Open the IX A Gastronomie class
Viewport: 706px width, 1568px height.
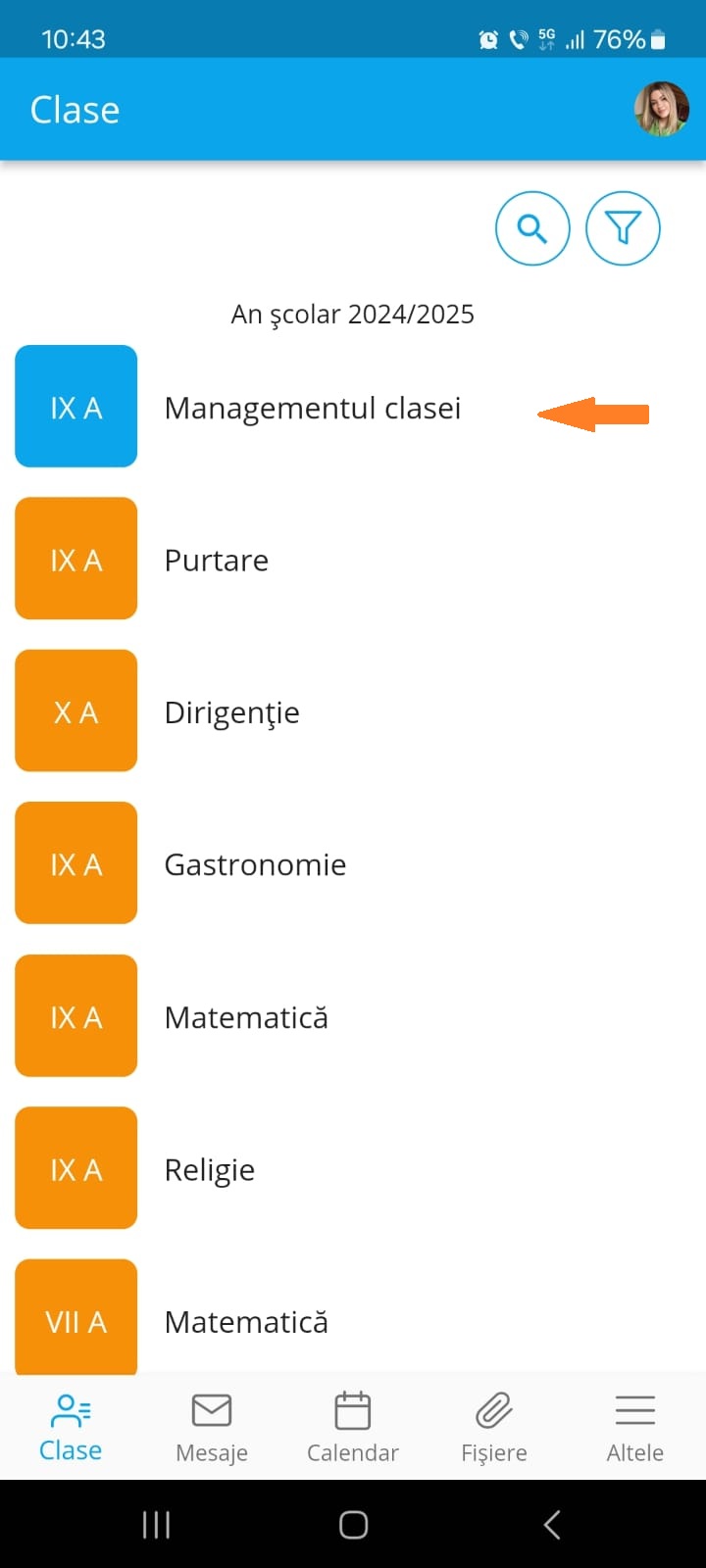(353, 863)
